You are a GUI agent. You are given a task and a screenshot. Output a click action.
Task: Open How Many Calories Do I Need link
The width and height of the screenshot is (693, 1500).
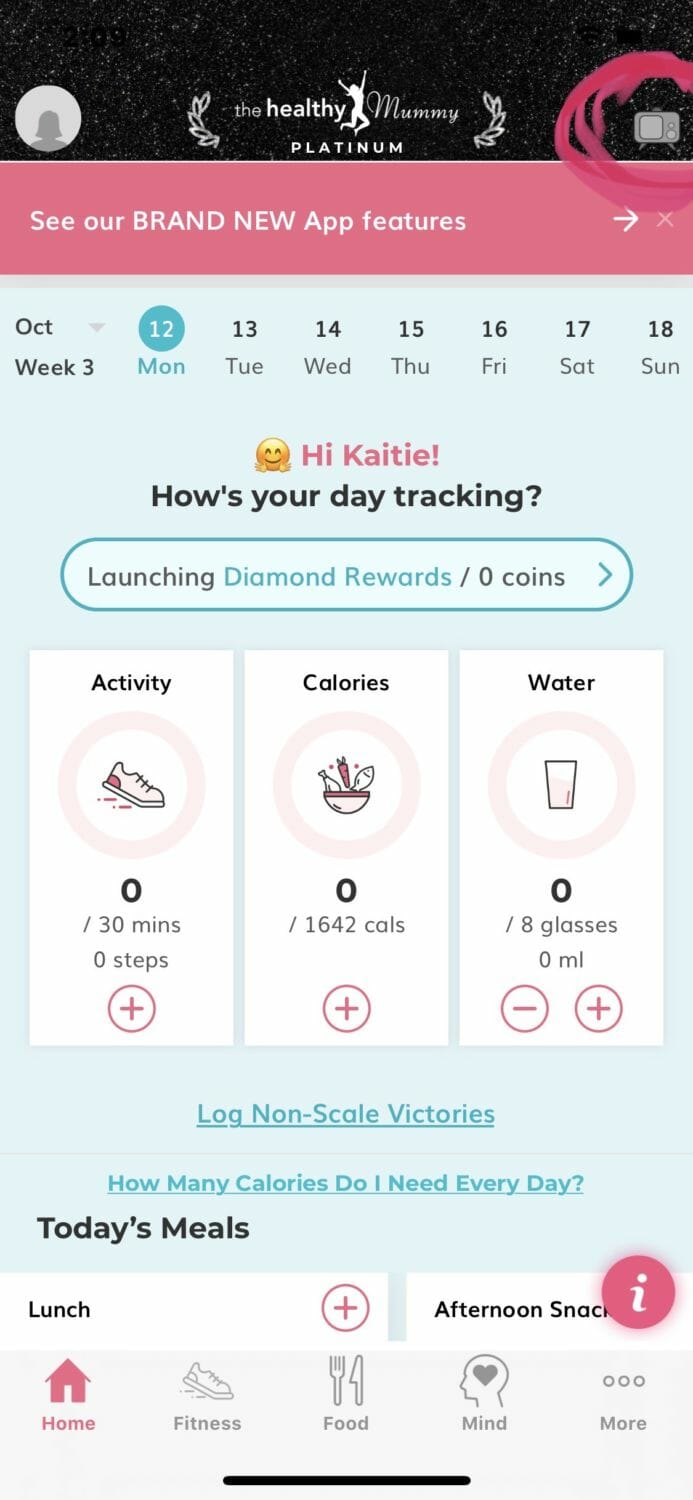click(346, 1183)
